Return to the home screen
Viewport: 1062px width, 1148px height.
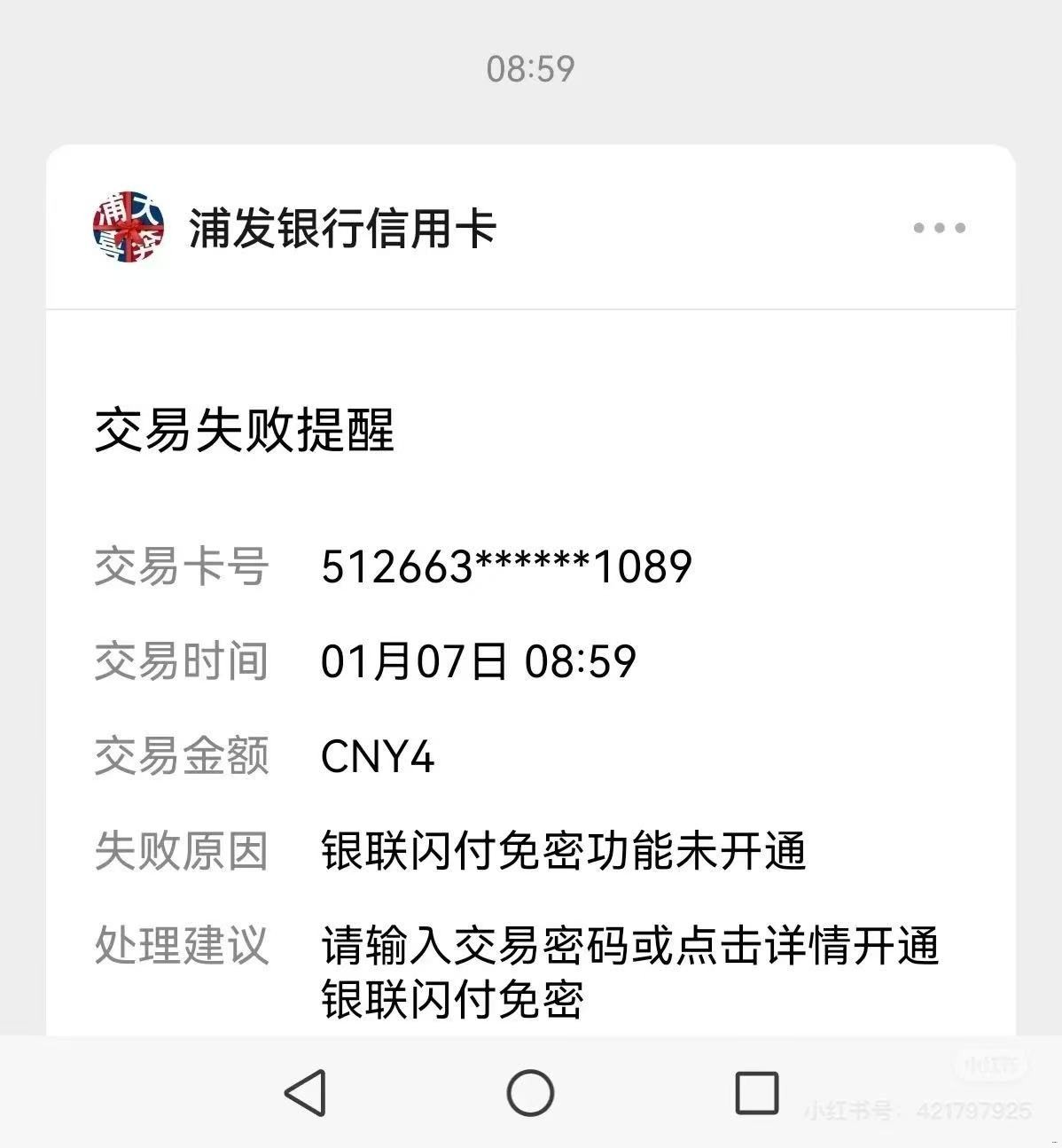tap(530, 1092)
